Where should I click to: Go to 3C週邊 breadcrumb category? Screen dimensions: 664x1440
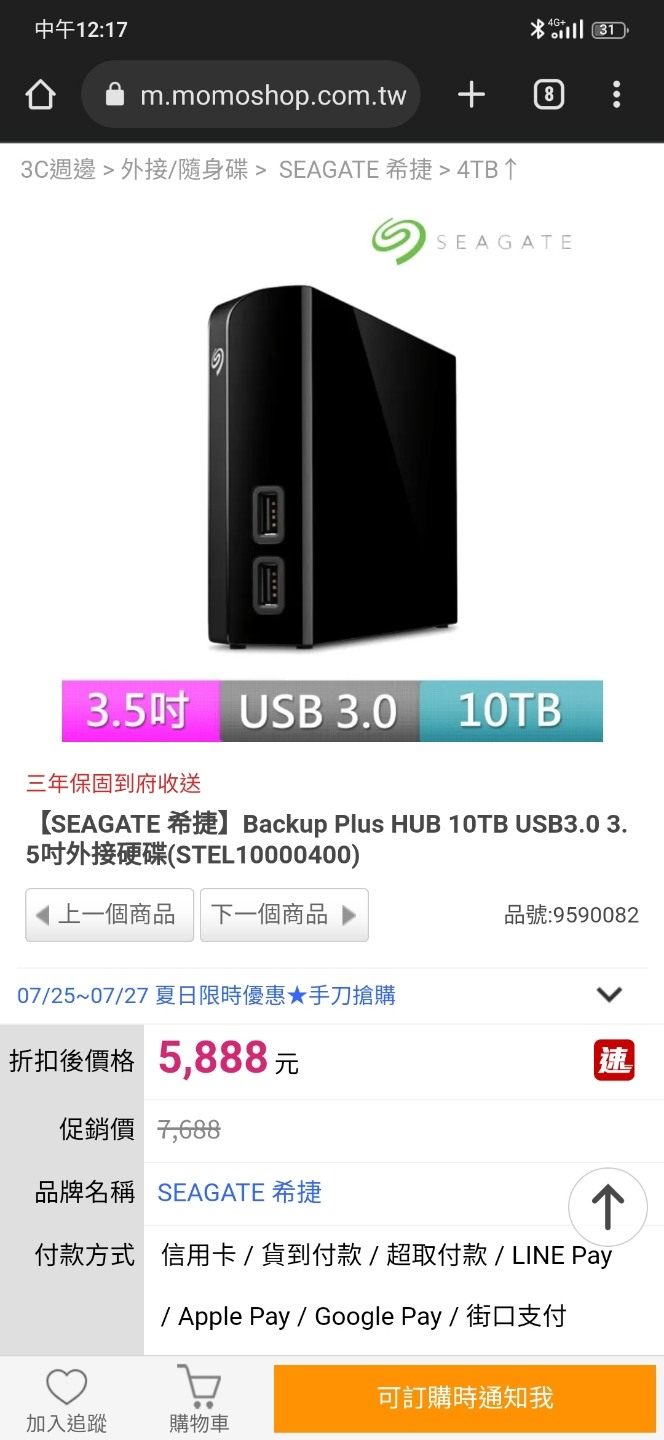tap(58, 170)
